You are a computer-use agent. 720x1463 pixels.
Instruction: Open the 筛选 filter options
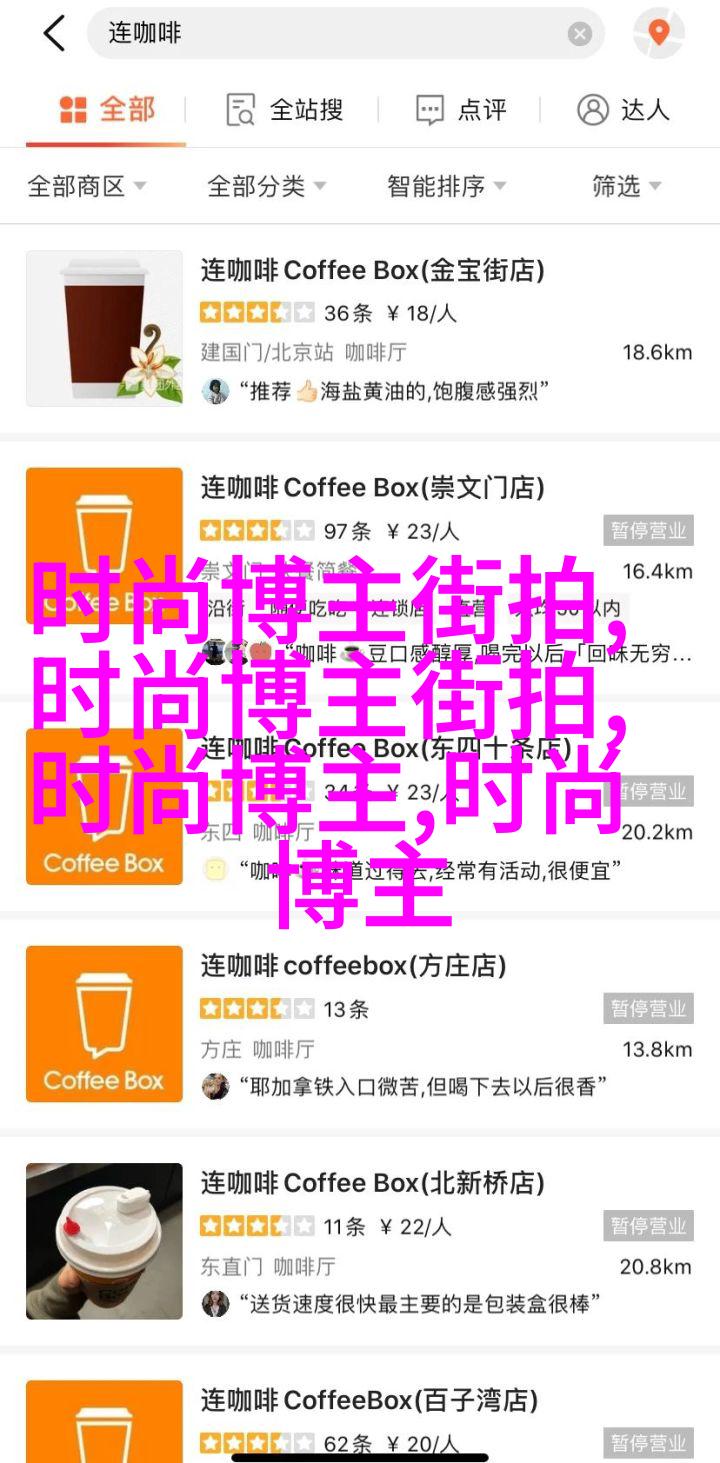(627, 186)
